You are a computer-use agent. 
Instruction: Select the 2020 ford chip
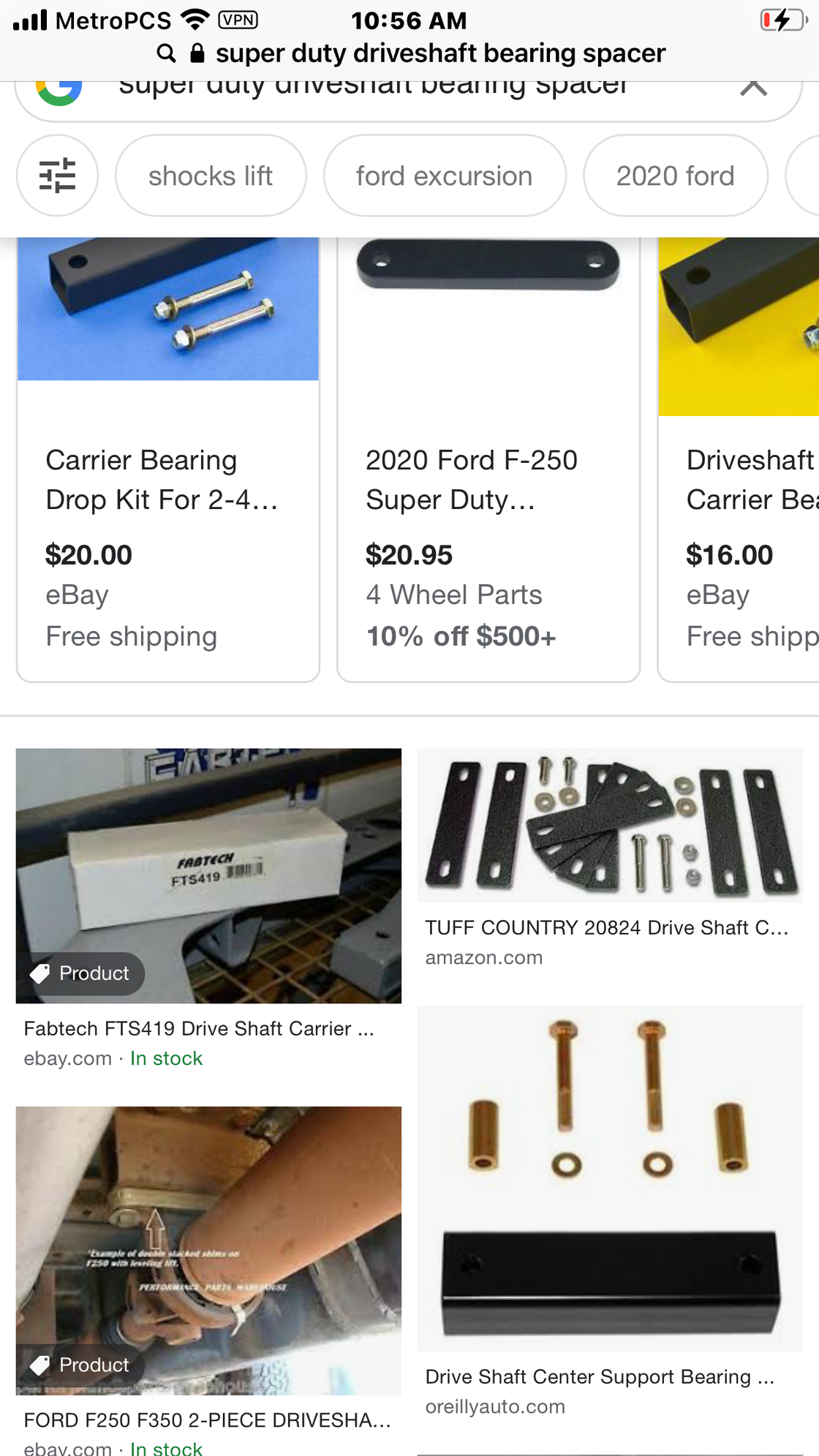[x=675, y=176]
